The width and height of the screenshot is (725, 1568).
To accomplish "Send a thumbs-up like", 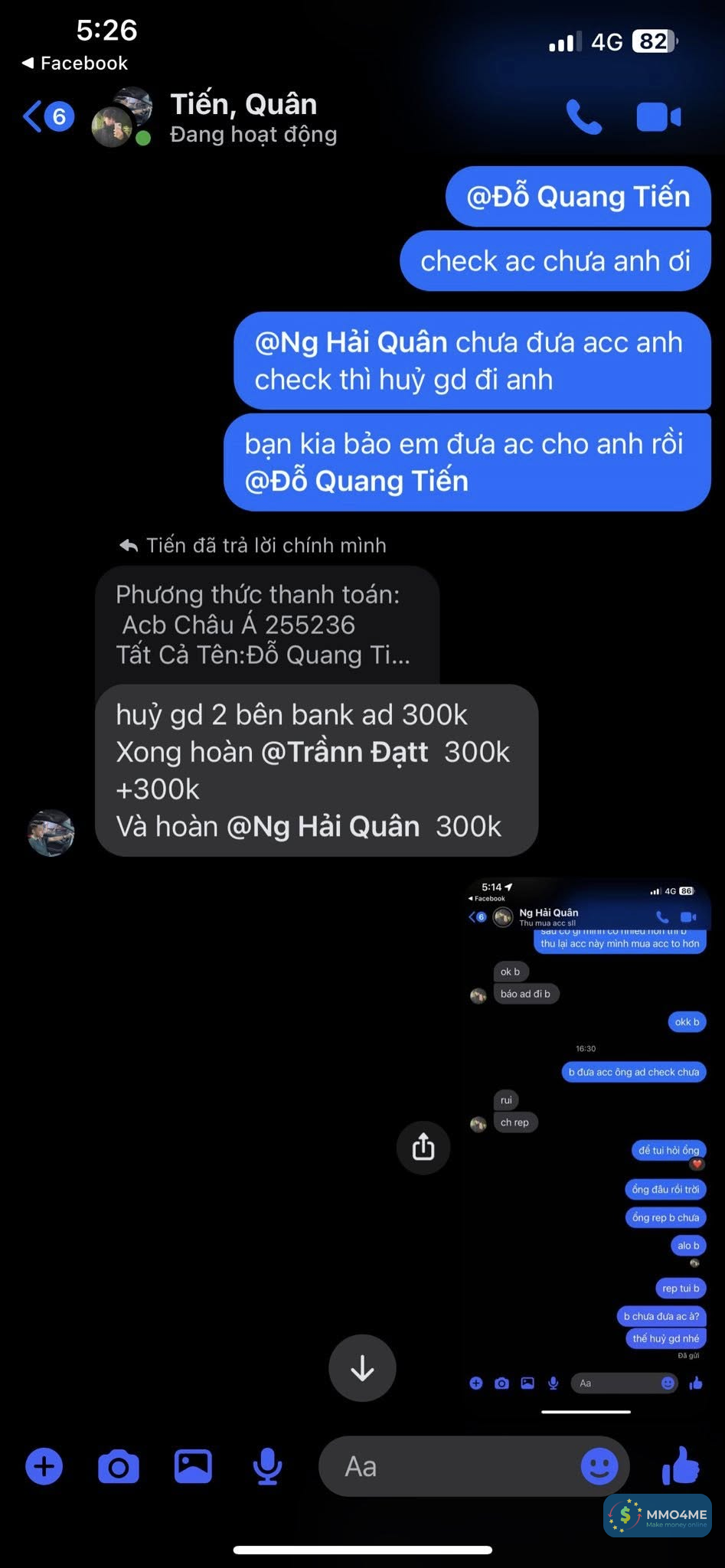I will click(x=681, y=1466).
